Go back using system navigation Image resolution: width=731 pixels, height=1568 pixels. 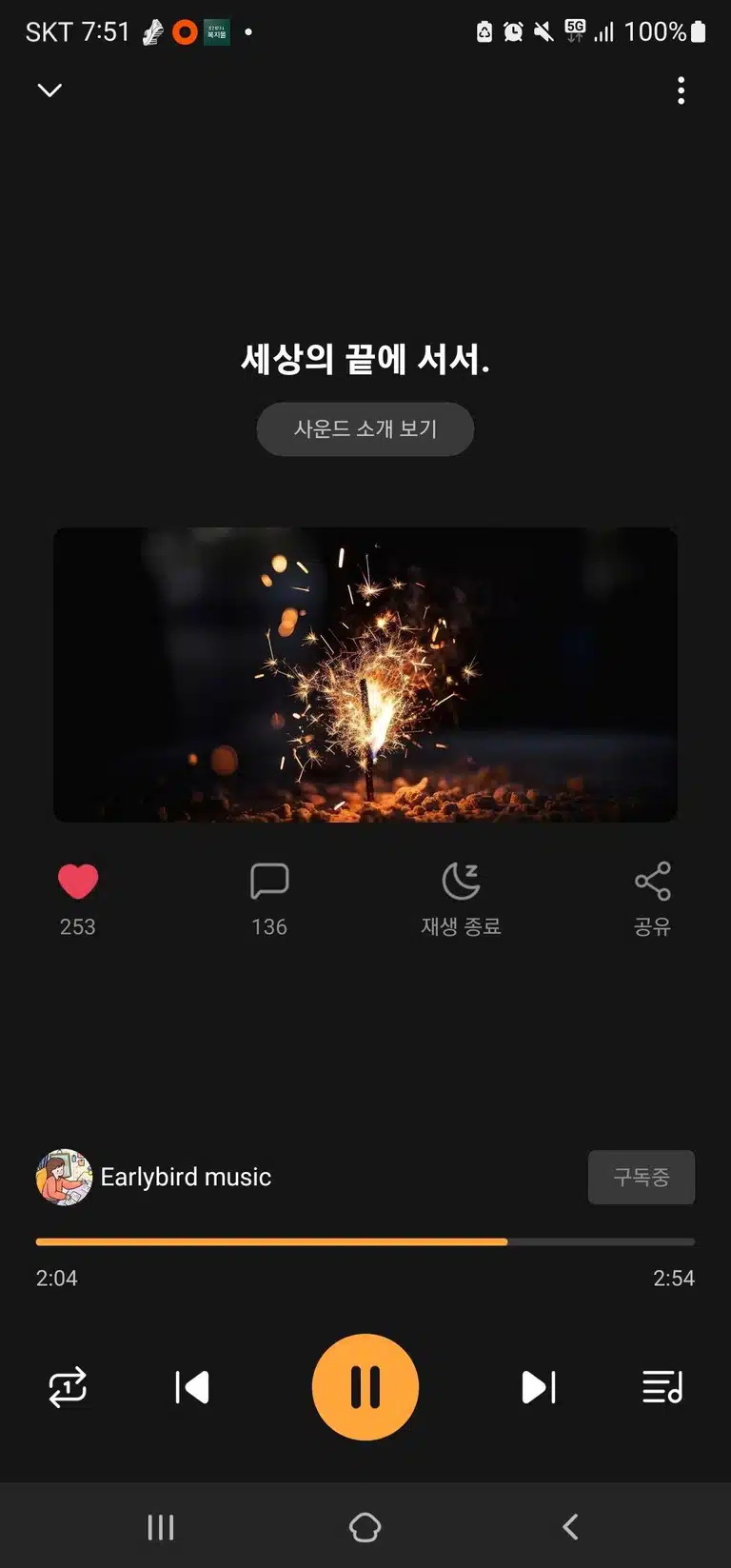click(x=570, y=1527)
